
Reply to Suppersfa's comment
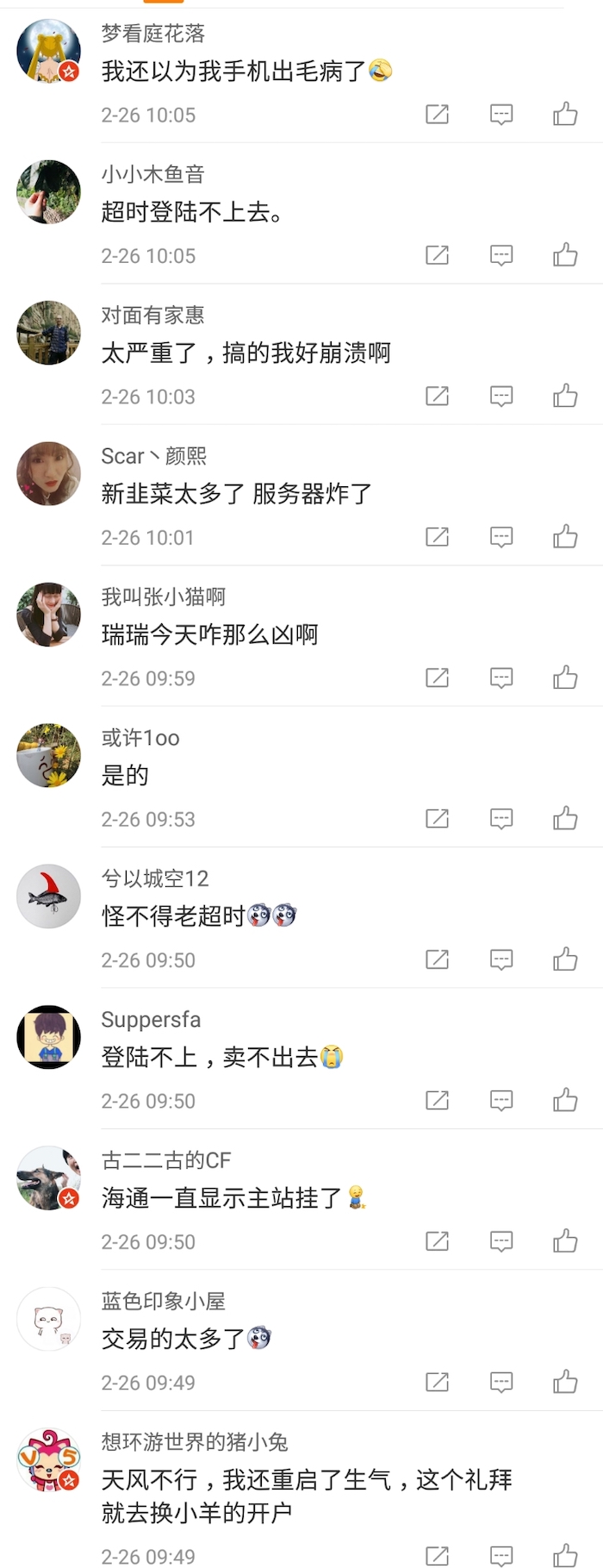[x=501, y=1100]
